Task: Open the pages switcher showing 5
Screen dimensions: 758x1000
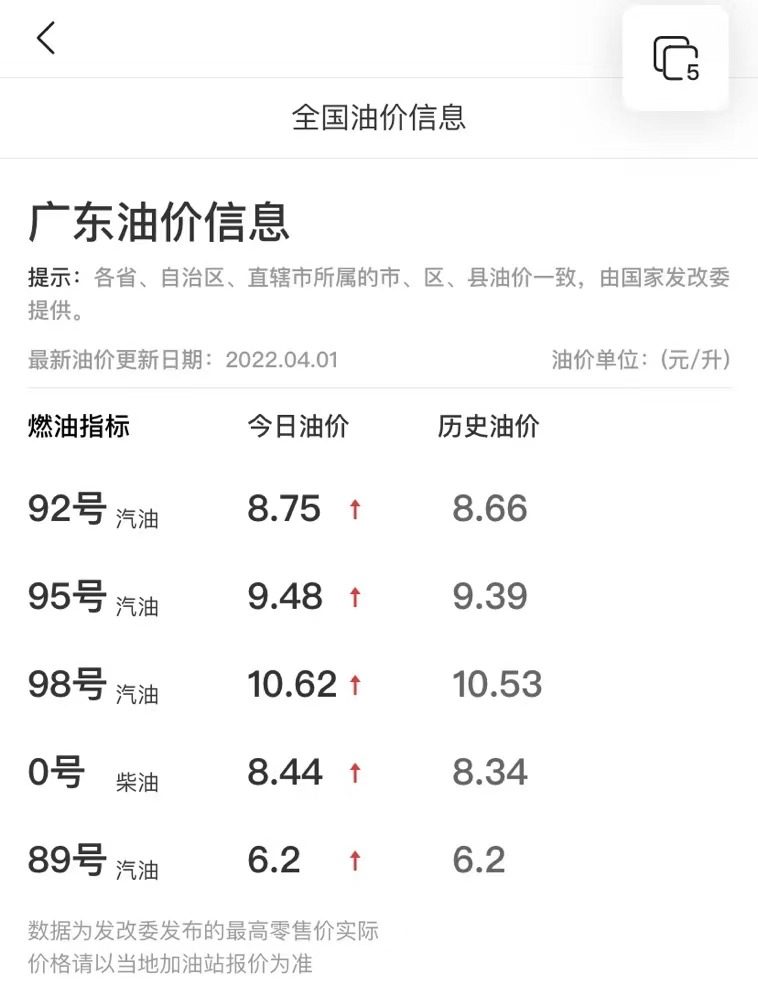Action: 675,58
